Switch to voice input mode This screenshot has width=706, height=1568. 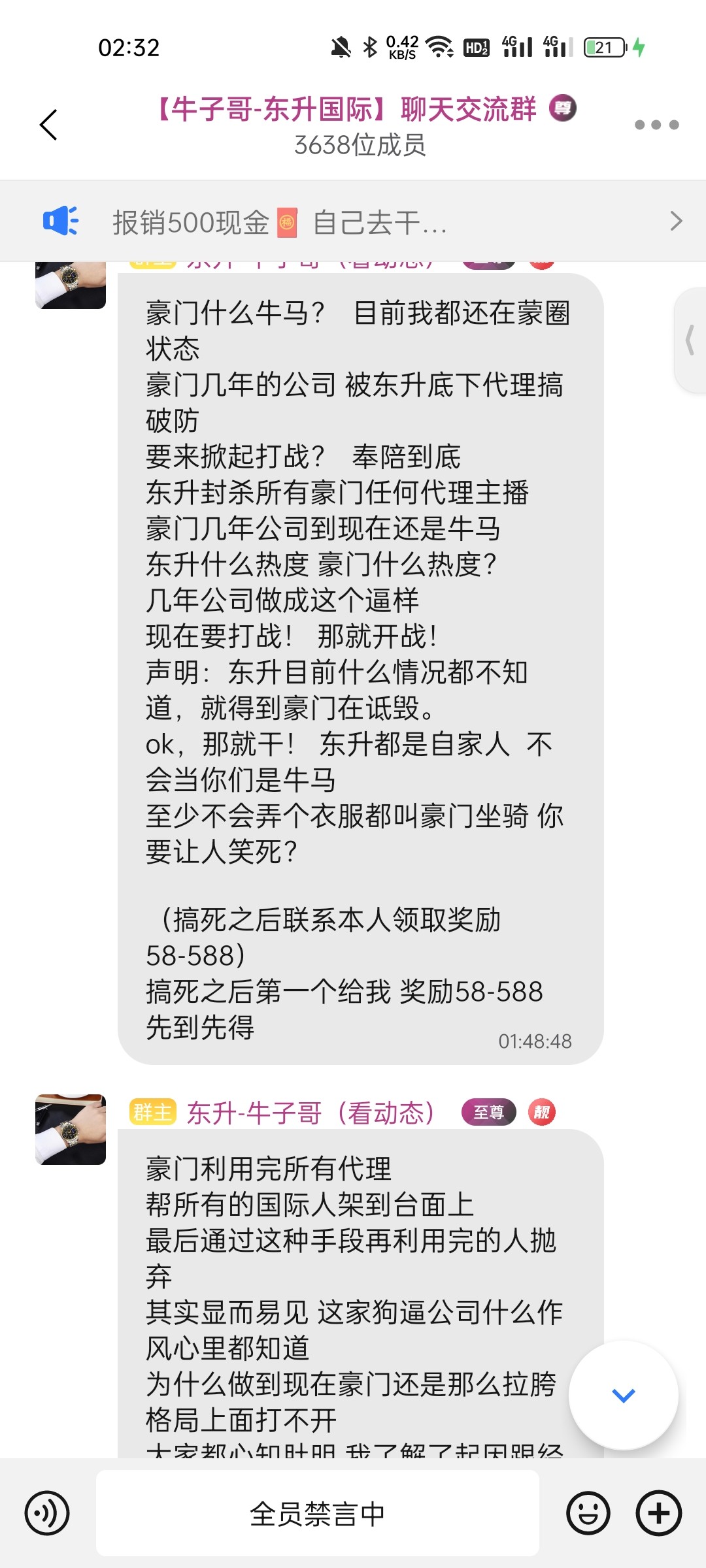(x=47, y=1513)
